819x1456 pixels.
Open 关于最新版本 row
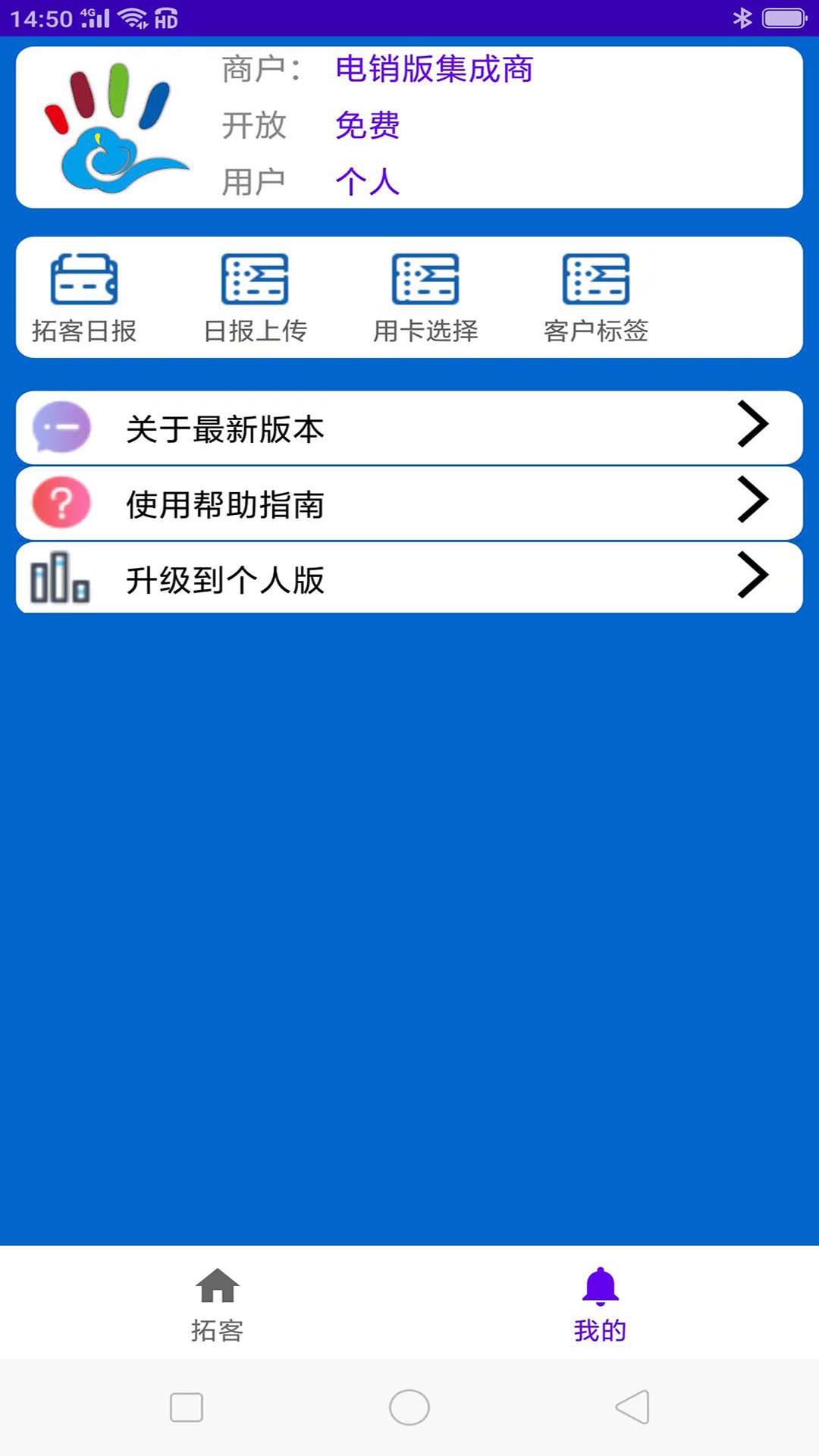tap(409, 428)
